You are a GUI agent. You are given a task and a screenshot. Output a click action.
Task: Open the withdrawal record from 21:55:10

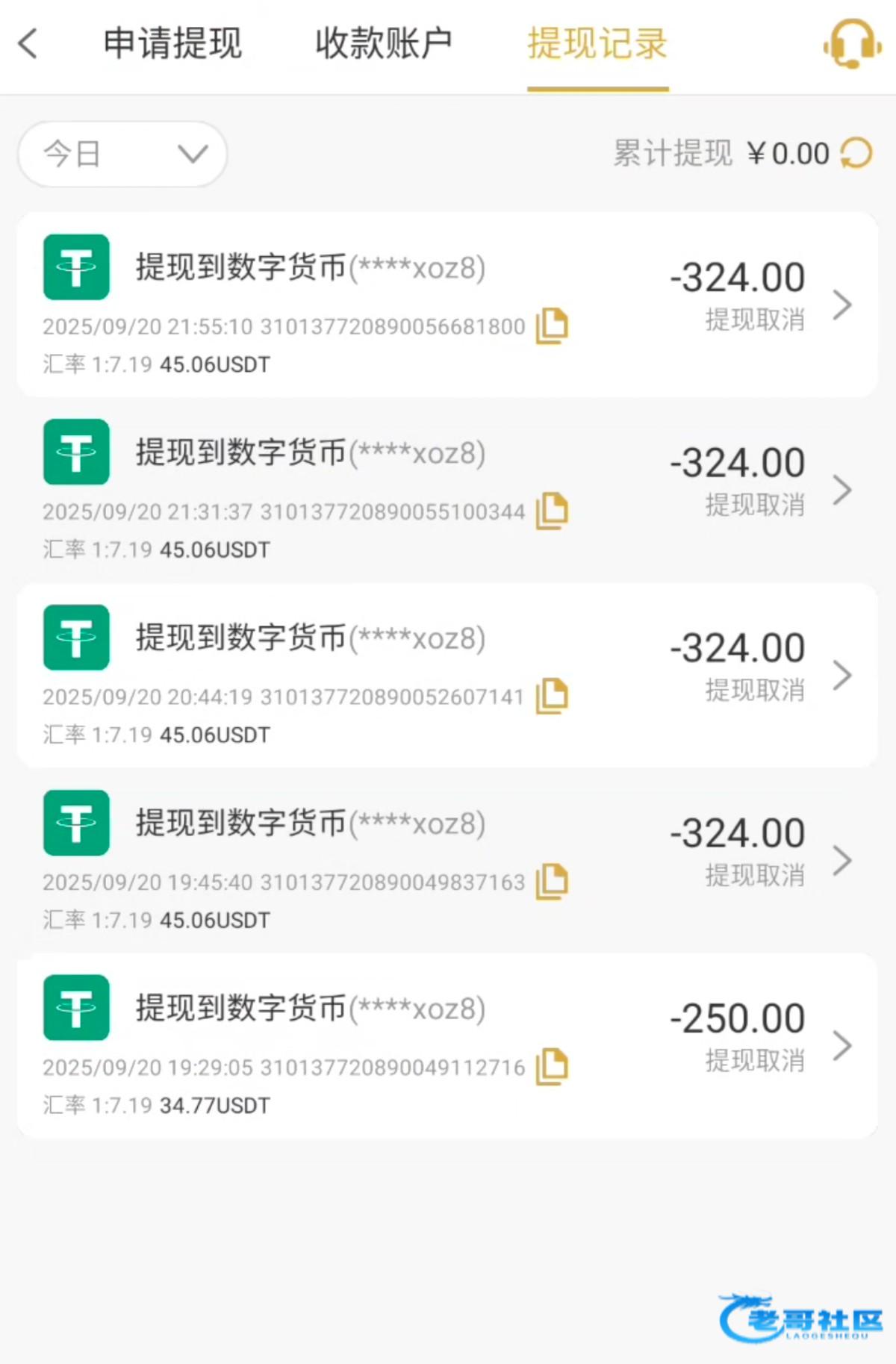(x=841, y=305)
